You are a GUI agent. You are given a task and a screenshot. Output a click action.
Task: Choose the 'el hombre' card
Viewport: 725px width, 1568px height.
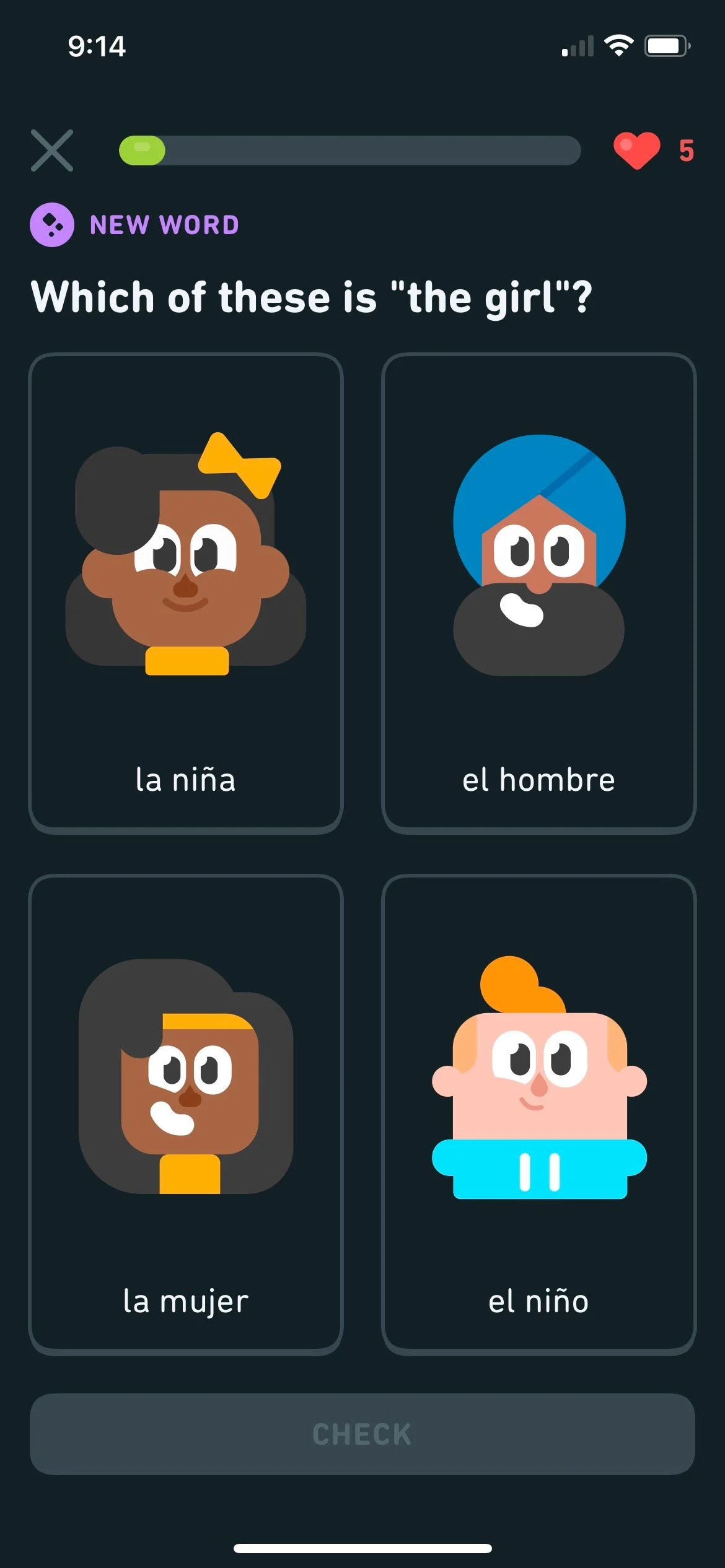point(539,593)
